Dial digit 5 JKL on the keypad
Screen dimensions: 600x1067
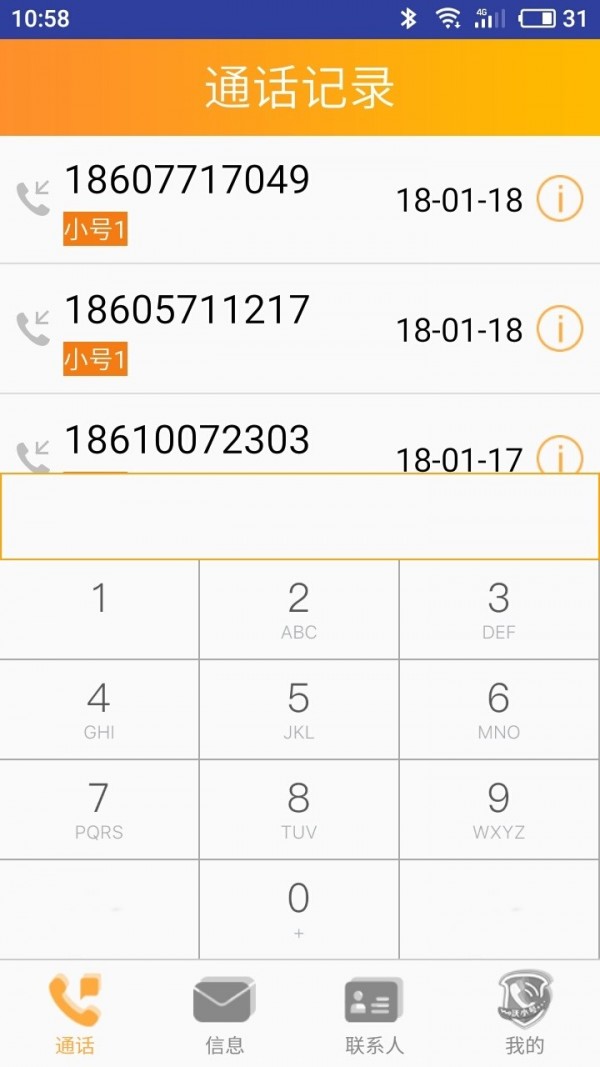[x=299, y=710]
